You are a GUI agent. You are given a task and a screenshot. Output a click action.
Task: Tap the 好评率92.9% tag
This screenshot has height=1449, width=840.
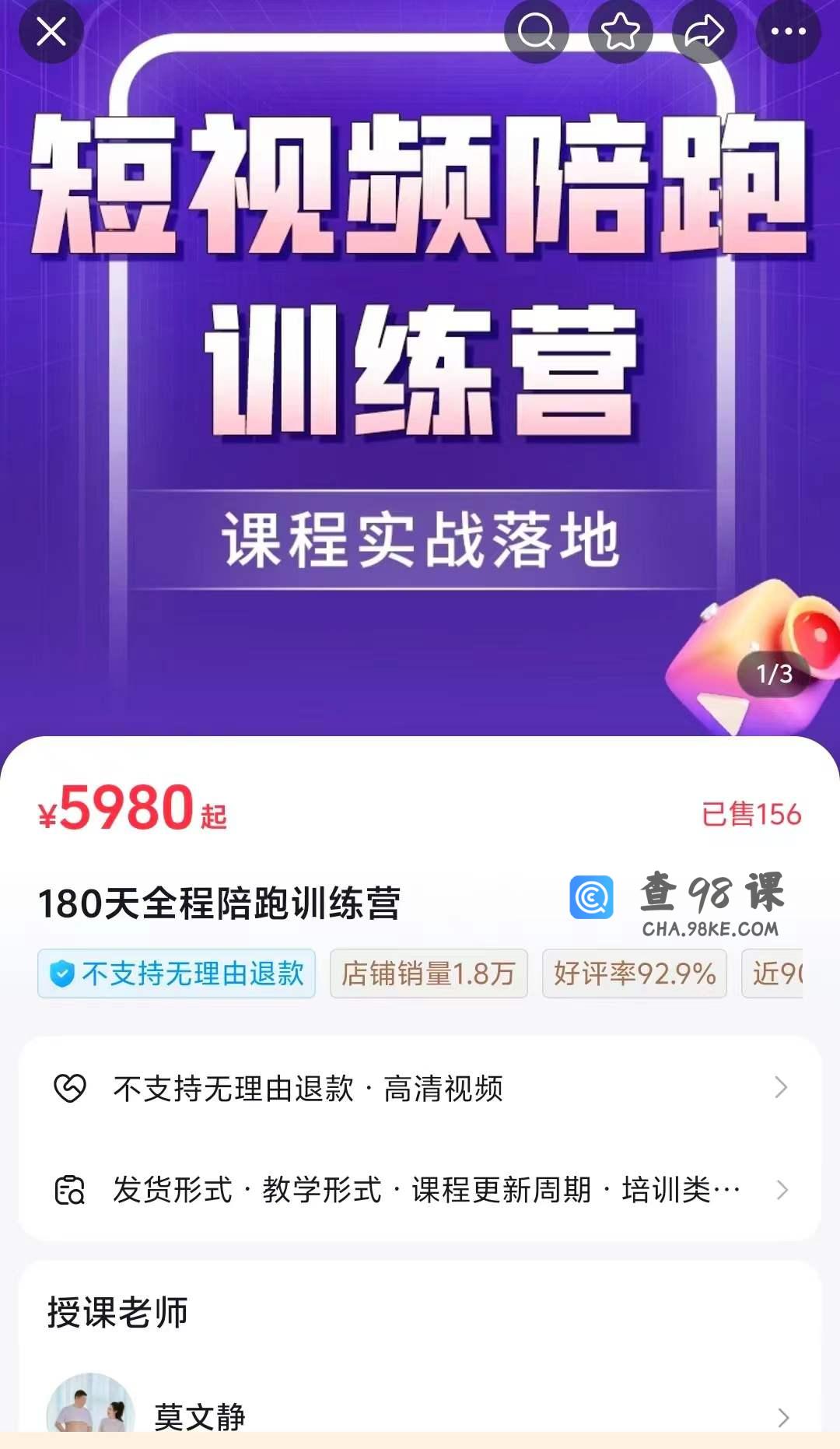tap(634, 974)
